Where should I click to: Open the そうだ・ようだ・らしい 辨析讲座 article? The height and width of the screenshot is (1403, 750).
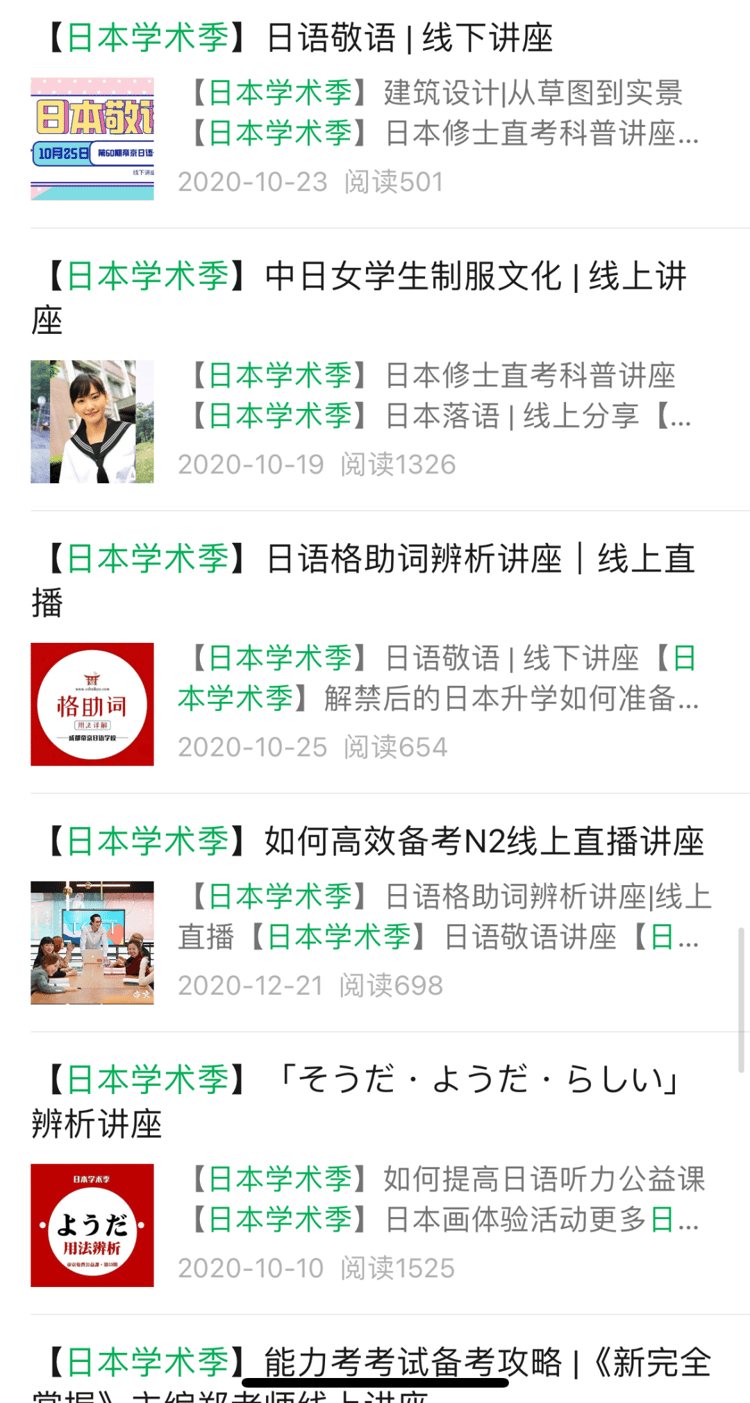coord(360,1081)
